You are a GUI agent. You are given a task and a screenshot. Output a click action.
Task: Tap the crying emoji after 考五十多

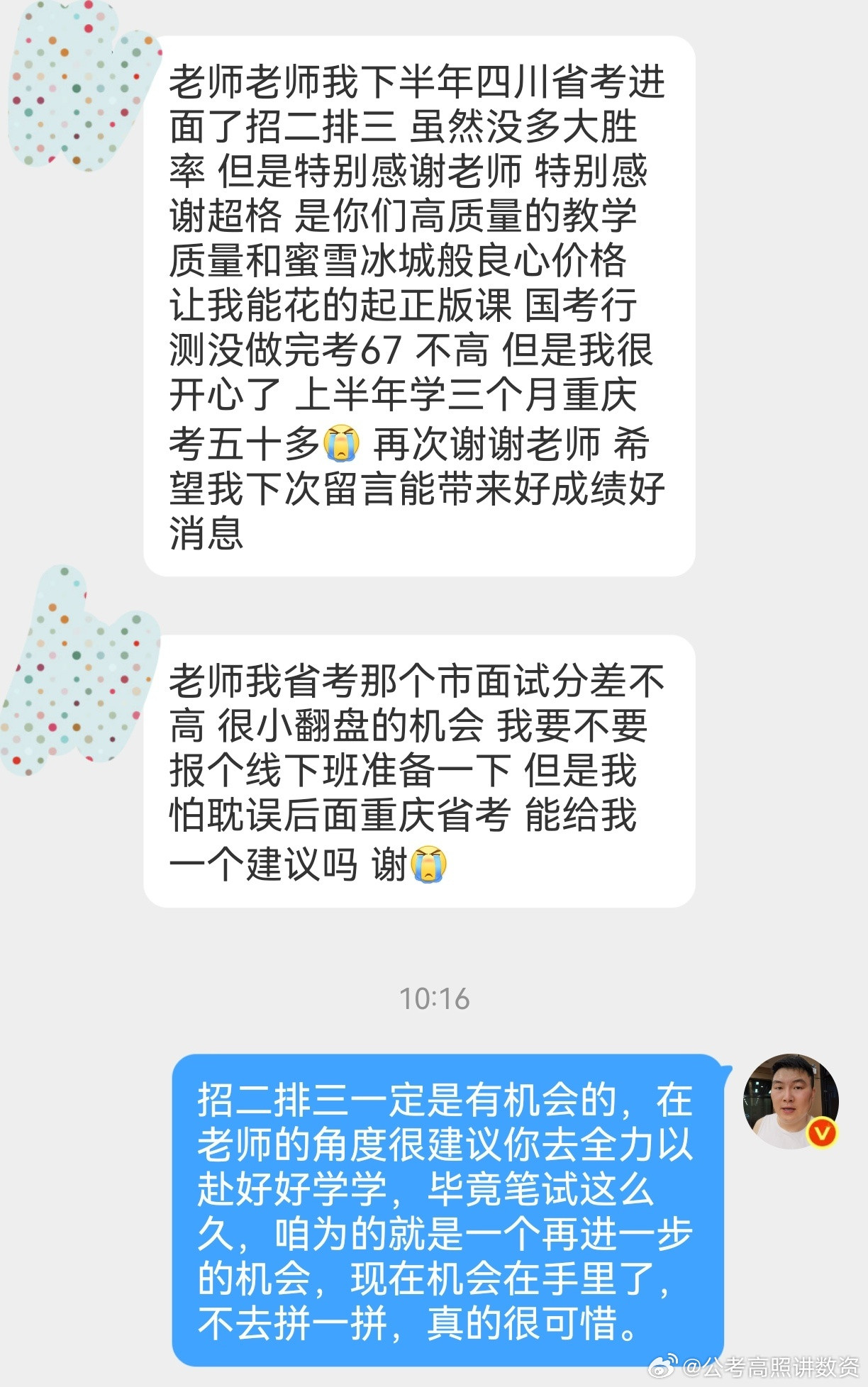[x=342, y=444]
